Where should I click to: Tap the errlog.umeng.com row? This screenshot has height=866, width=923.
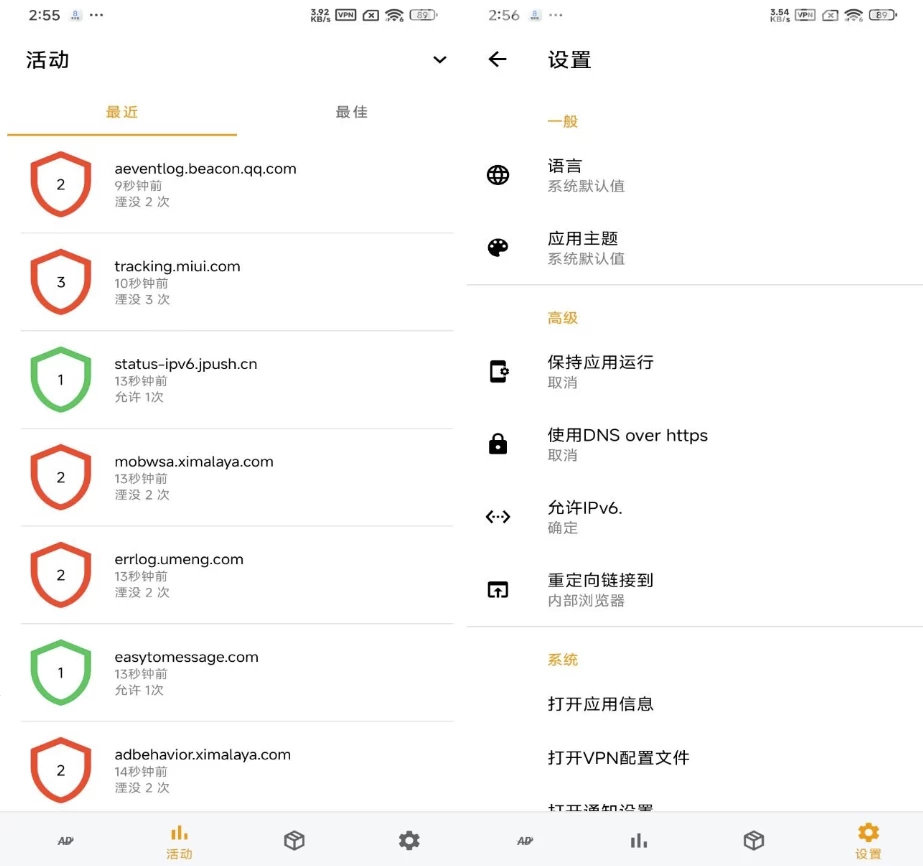(179, 575)
